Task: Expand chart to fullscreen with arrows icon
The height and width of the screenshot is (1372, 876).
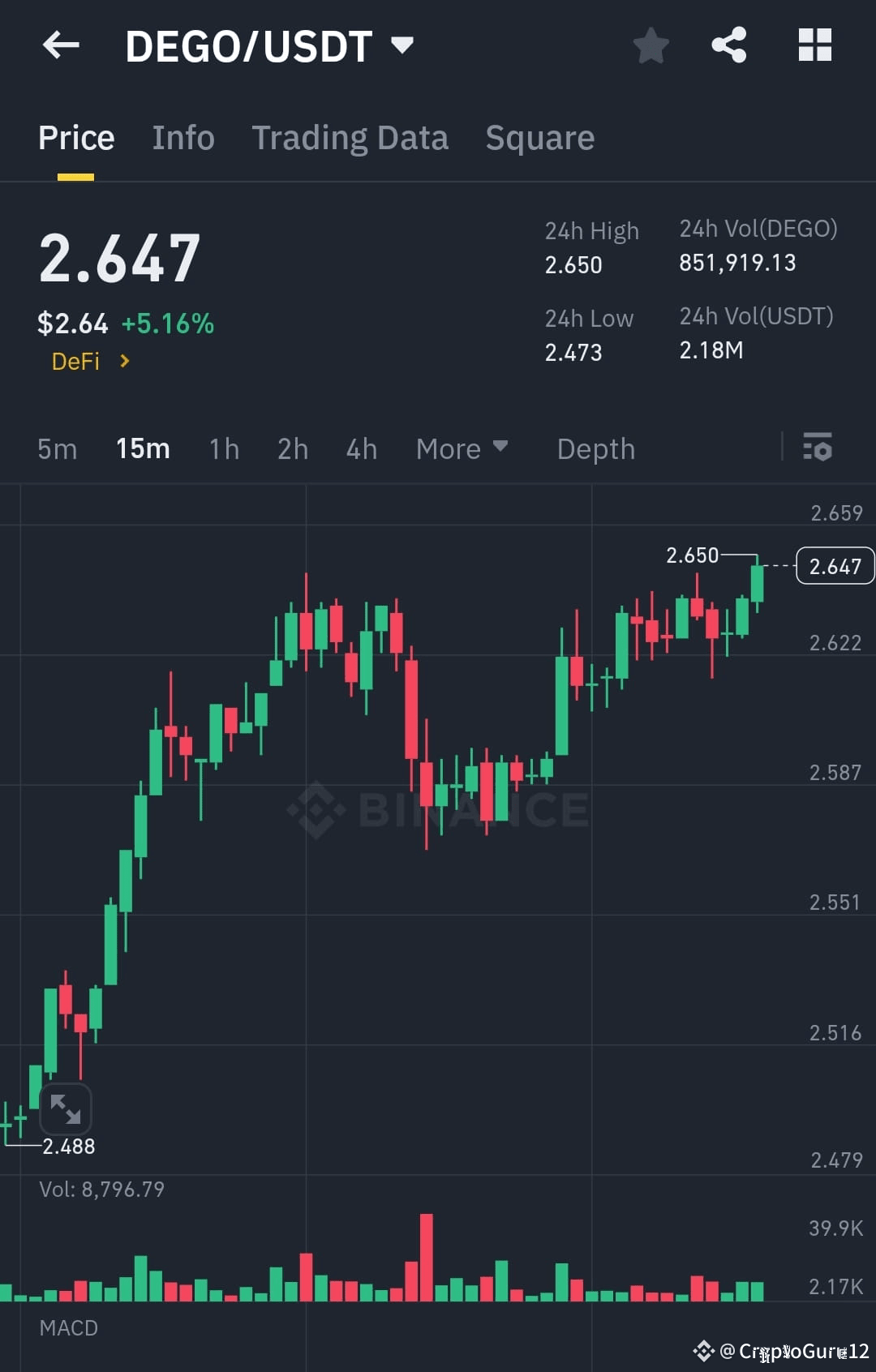Action: 66,1108
